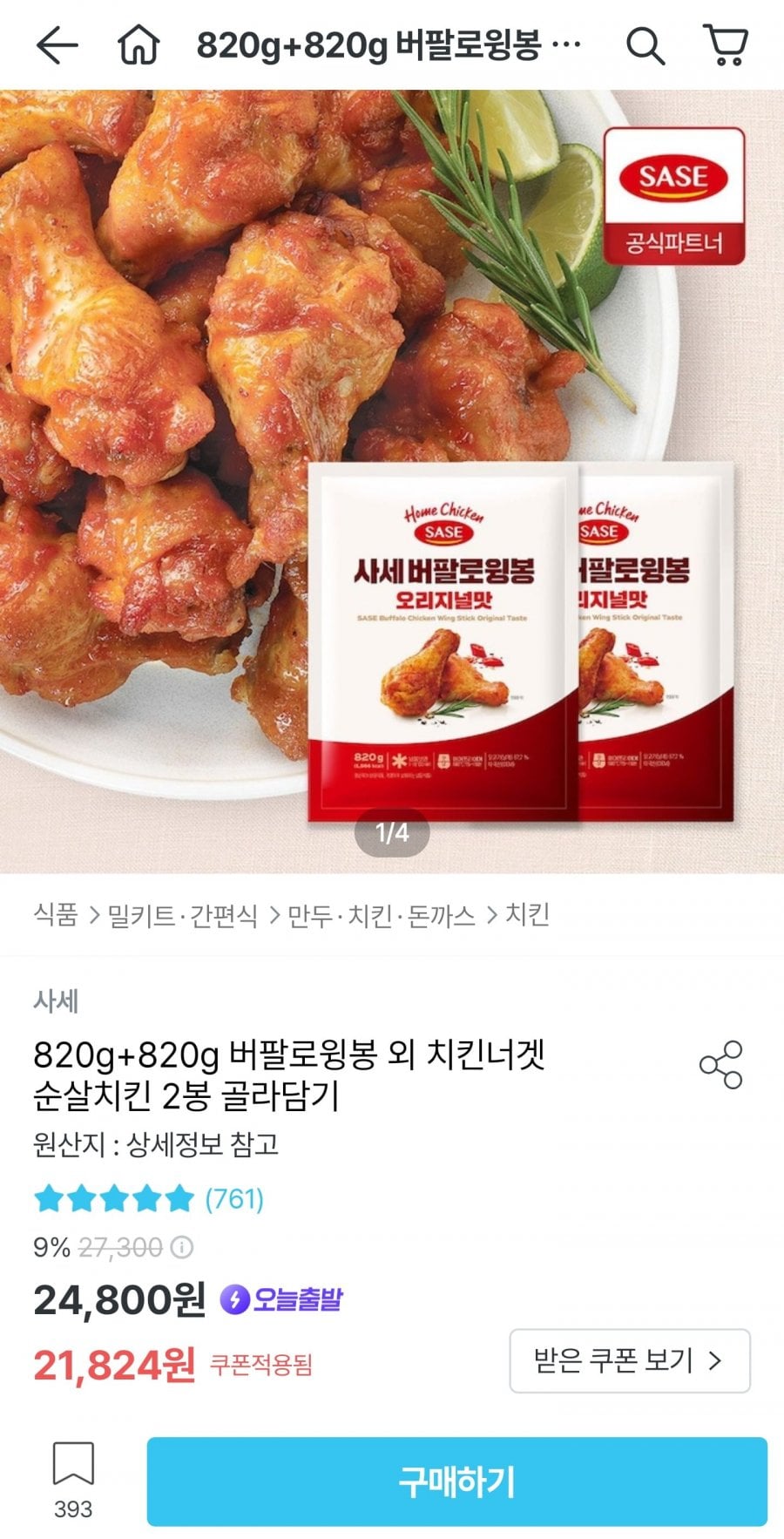The image size is (784, 1539).
Task: Open the 만두·치킨·돈까스 breadcrumb category
Action: point(382,915)
